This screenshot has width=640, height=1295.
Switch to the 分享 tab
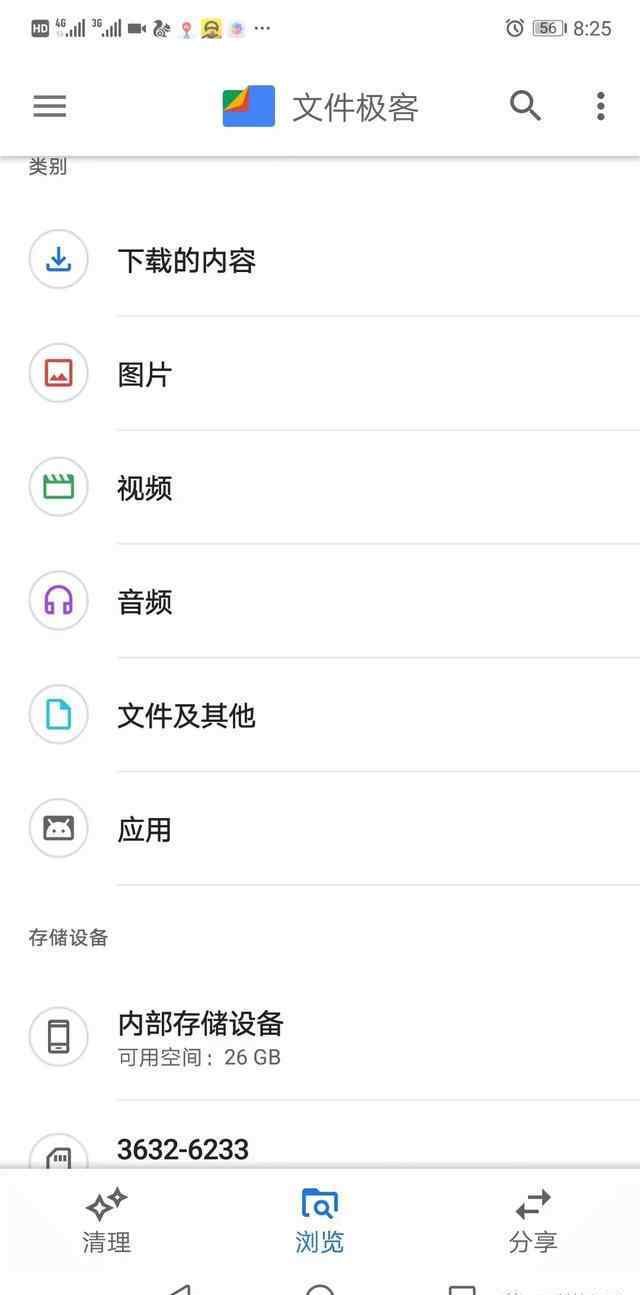click(533, 1221)
